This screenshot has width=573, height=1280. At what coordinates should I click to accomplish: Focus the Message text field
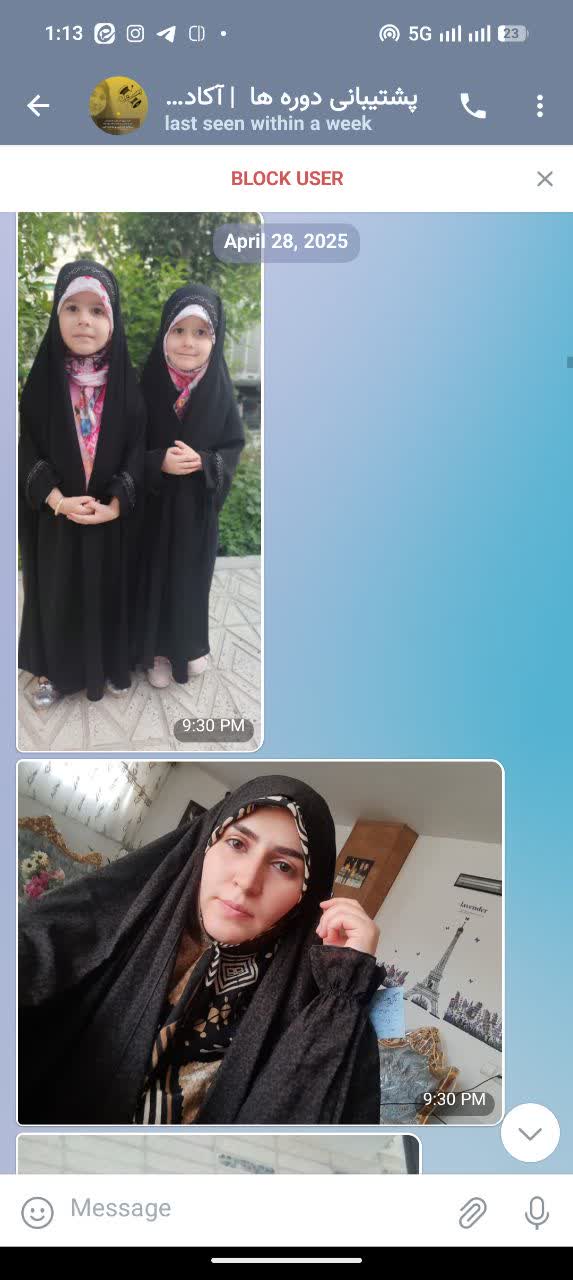(x=255, y=1209)
